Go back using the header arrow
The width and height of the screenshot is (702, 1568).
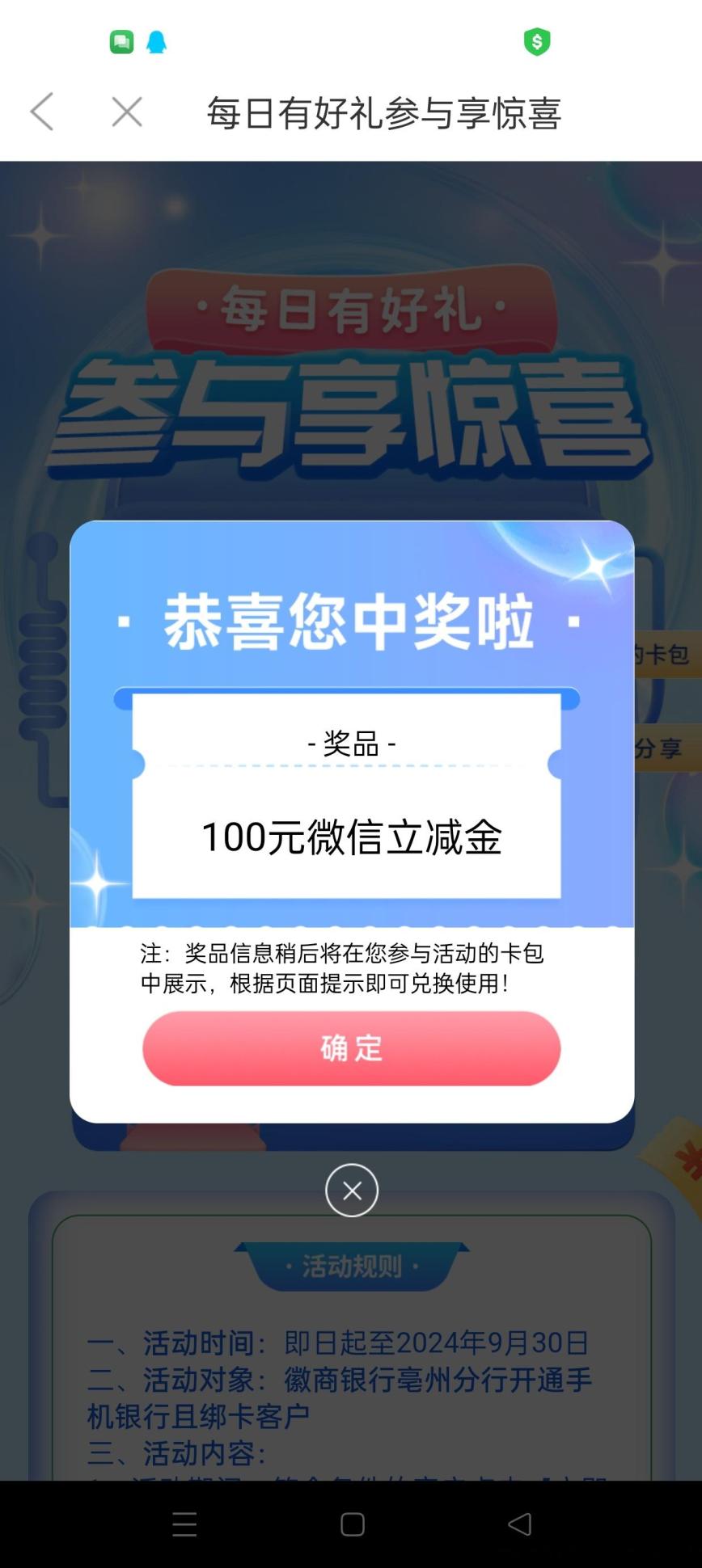42,112
